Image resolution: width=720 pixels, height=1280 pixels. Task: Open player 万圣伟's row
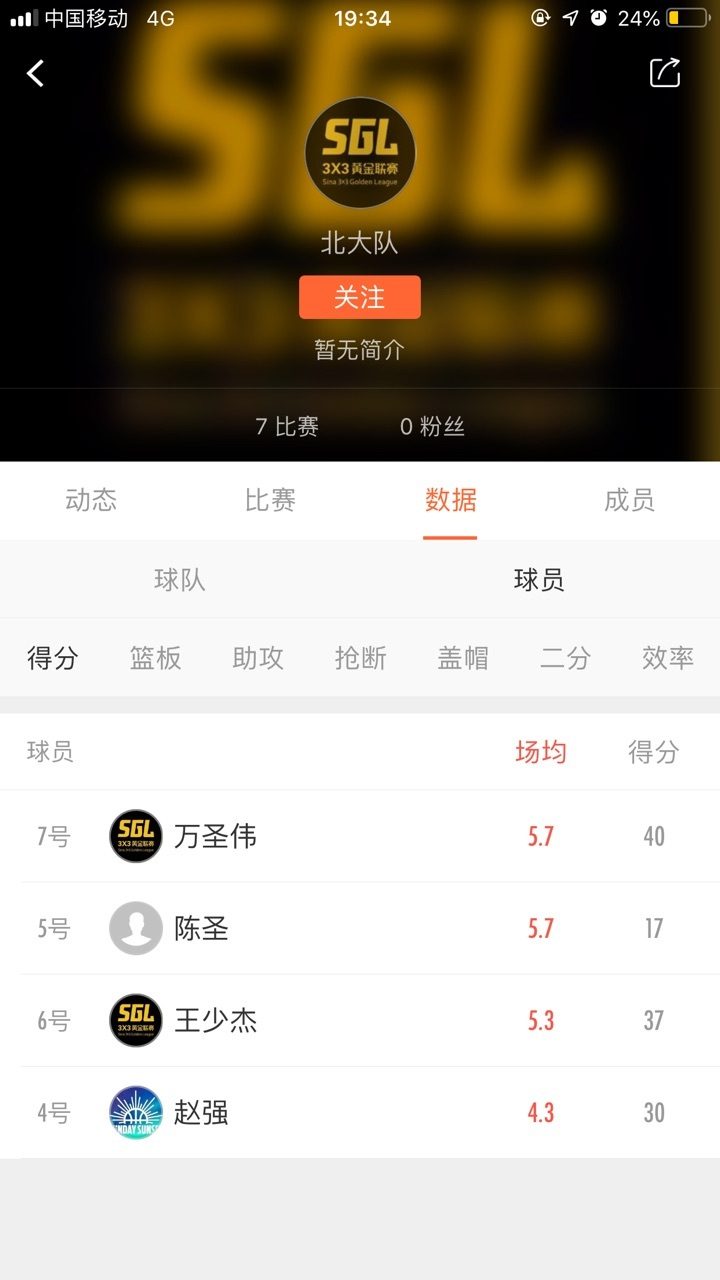tap(360, 836)
